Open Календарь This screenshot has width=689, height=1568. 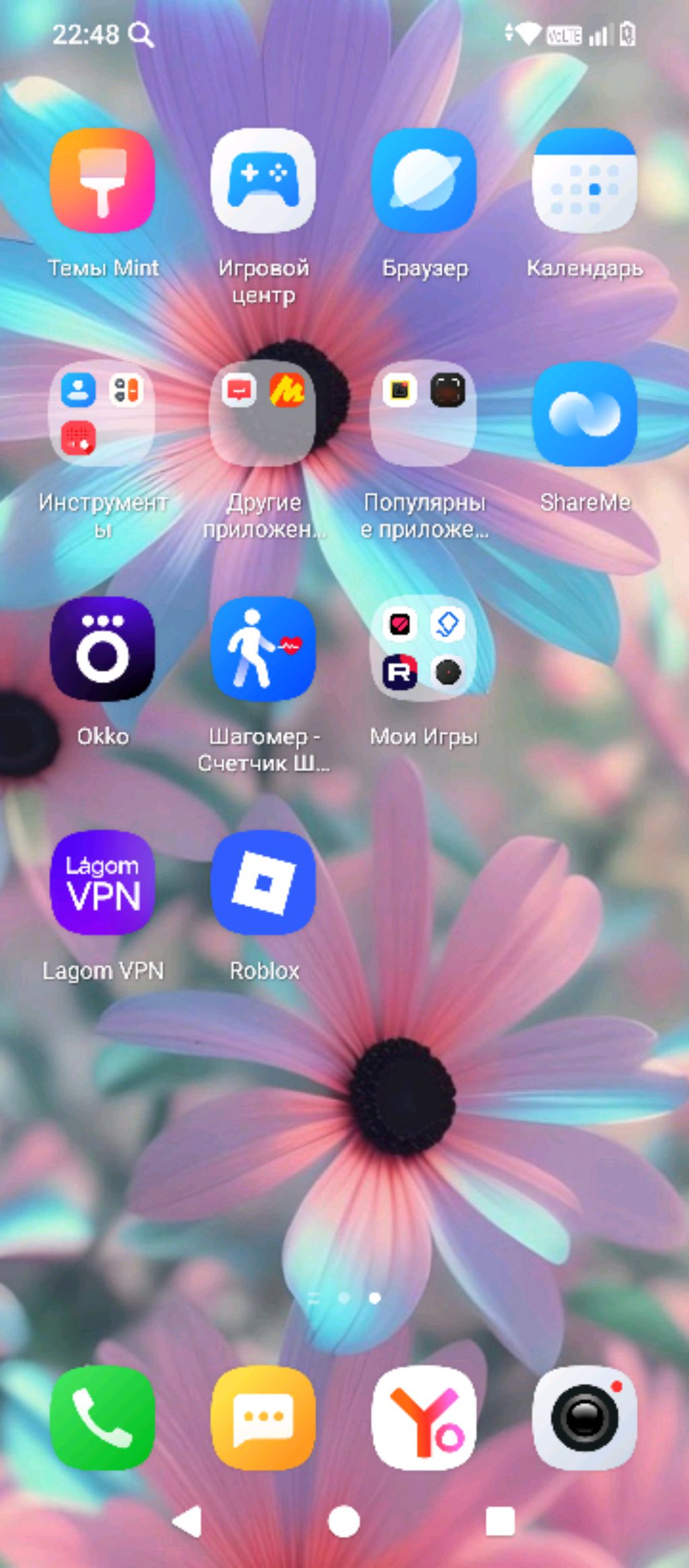[x=584, y=181]
